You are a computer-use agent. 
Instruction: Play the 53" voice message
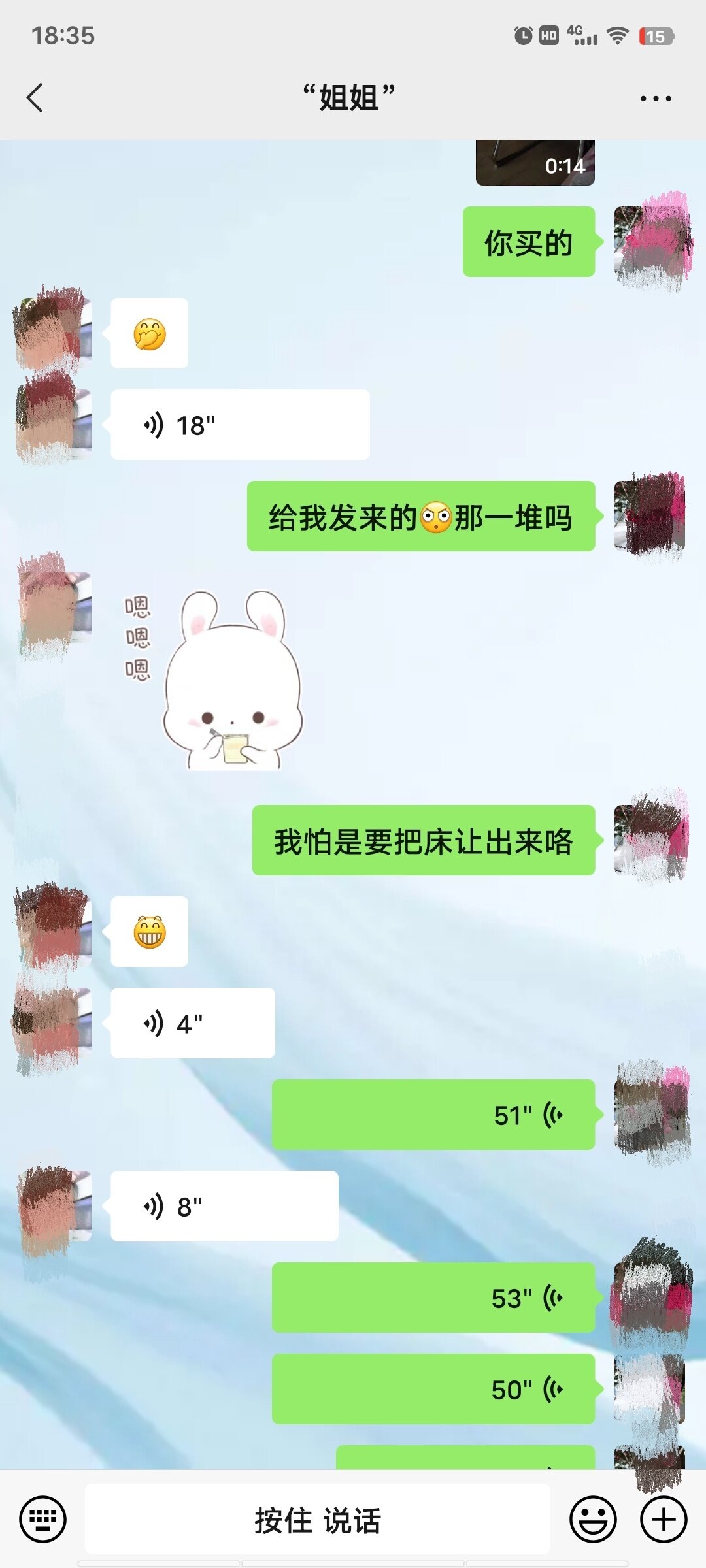coord(433,1298)
